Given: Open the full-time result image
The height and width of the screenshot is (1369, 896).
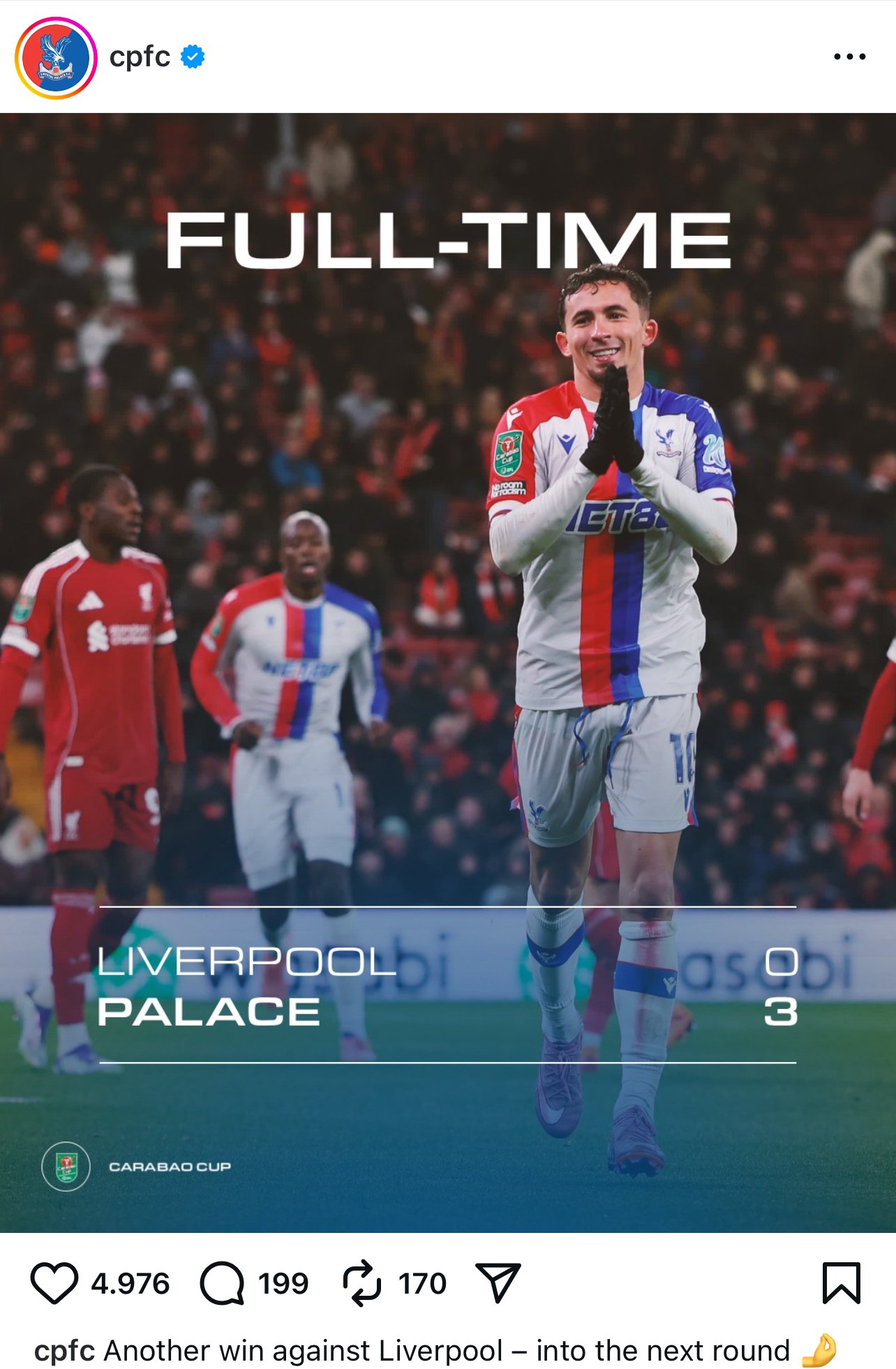Looking at the screenshot, I should [x=448, y=672].
